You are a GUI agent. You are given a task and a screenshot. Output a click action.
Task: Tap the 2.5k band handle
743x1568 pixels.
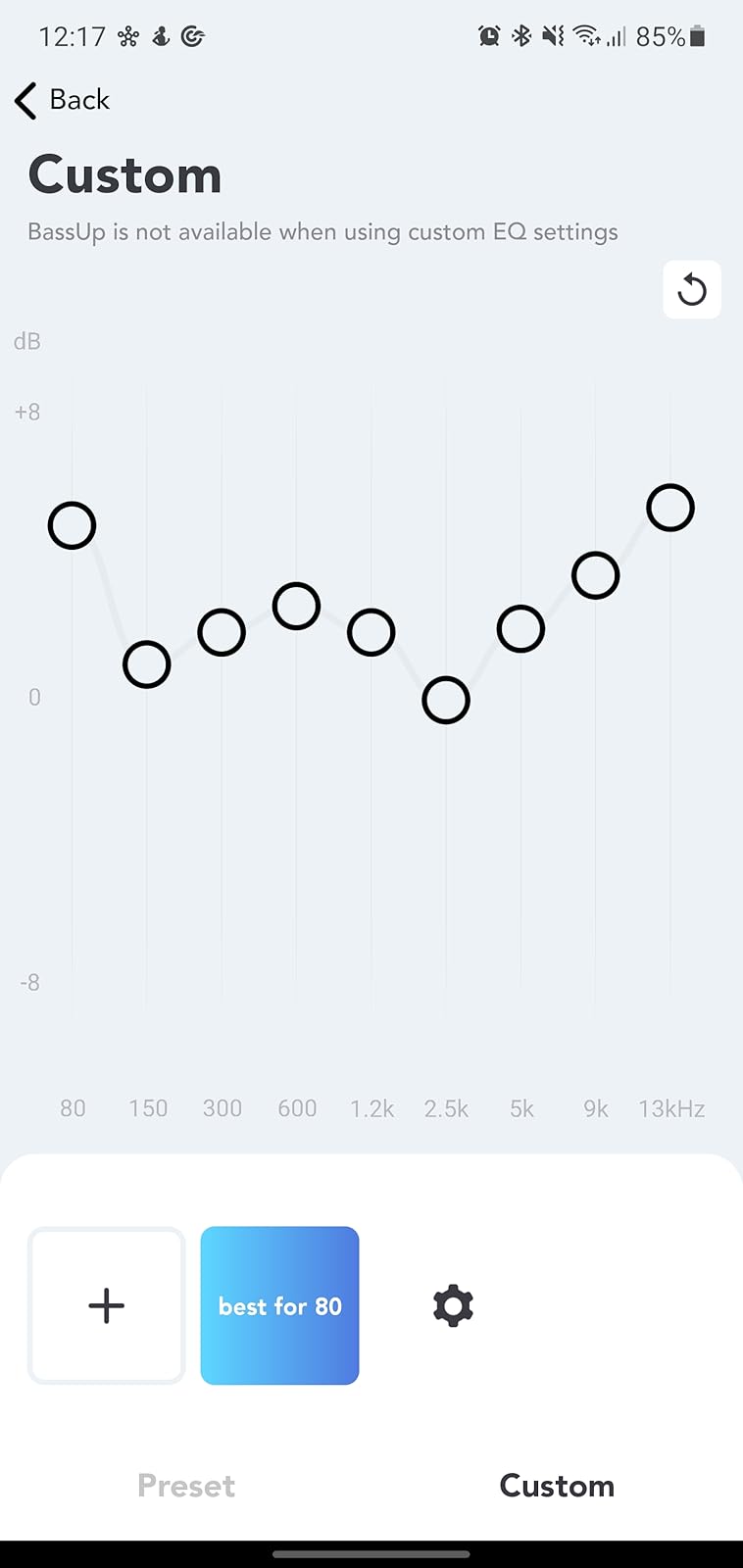(446, 701)
